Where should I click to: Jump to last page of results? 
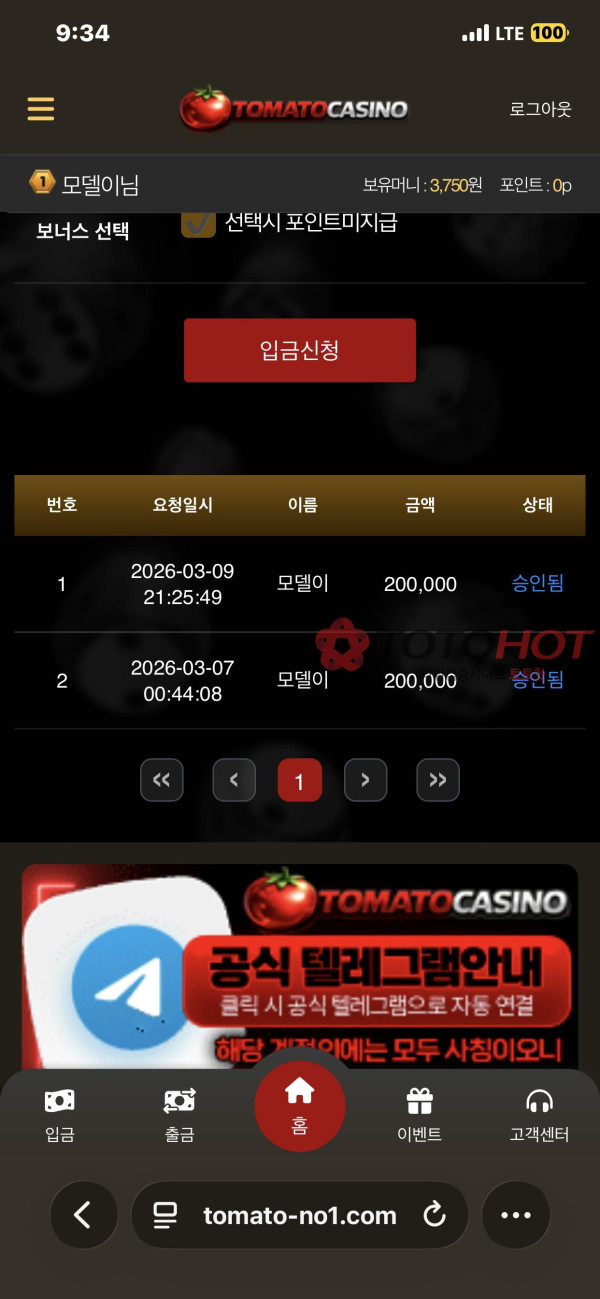pyautogui.click(x=437, y=780)
